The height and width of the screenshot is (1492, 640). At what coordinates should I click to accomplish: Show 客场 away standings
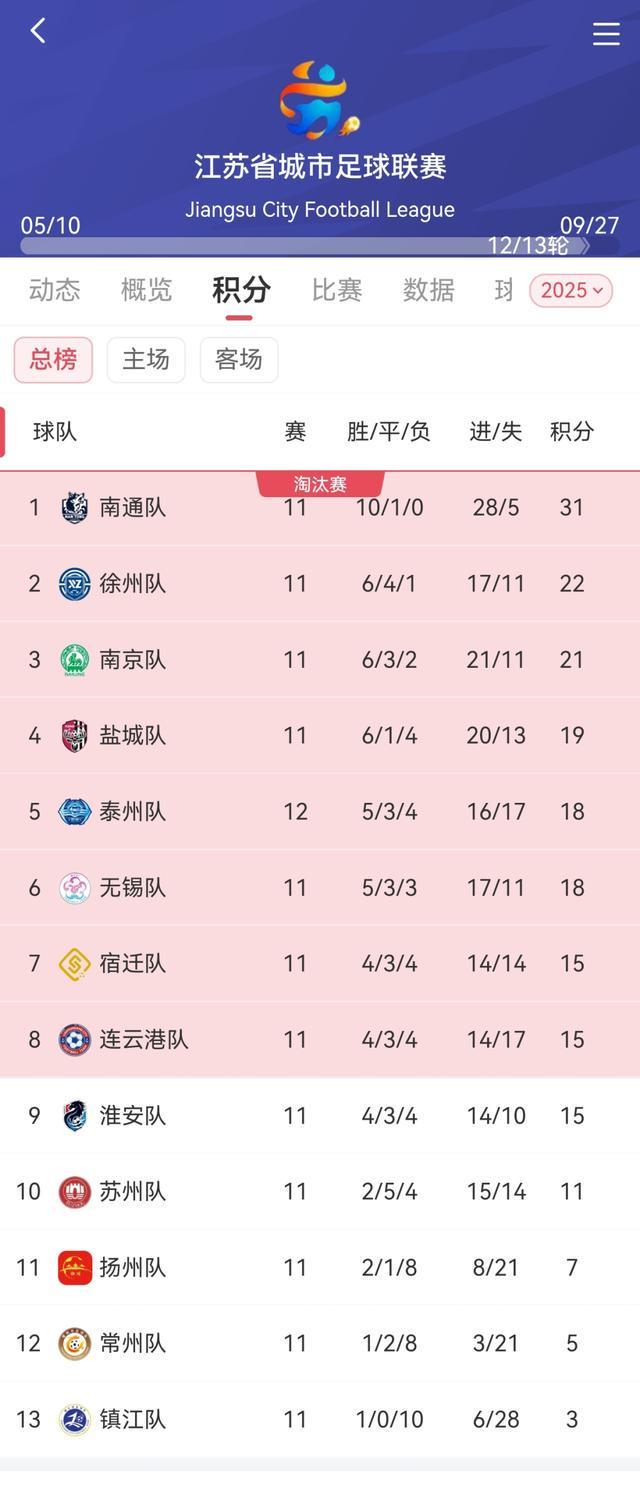239,359
